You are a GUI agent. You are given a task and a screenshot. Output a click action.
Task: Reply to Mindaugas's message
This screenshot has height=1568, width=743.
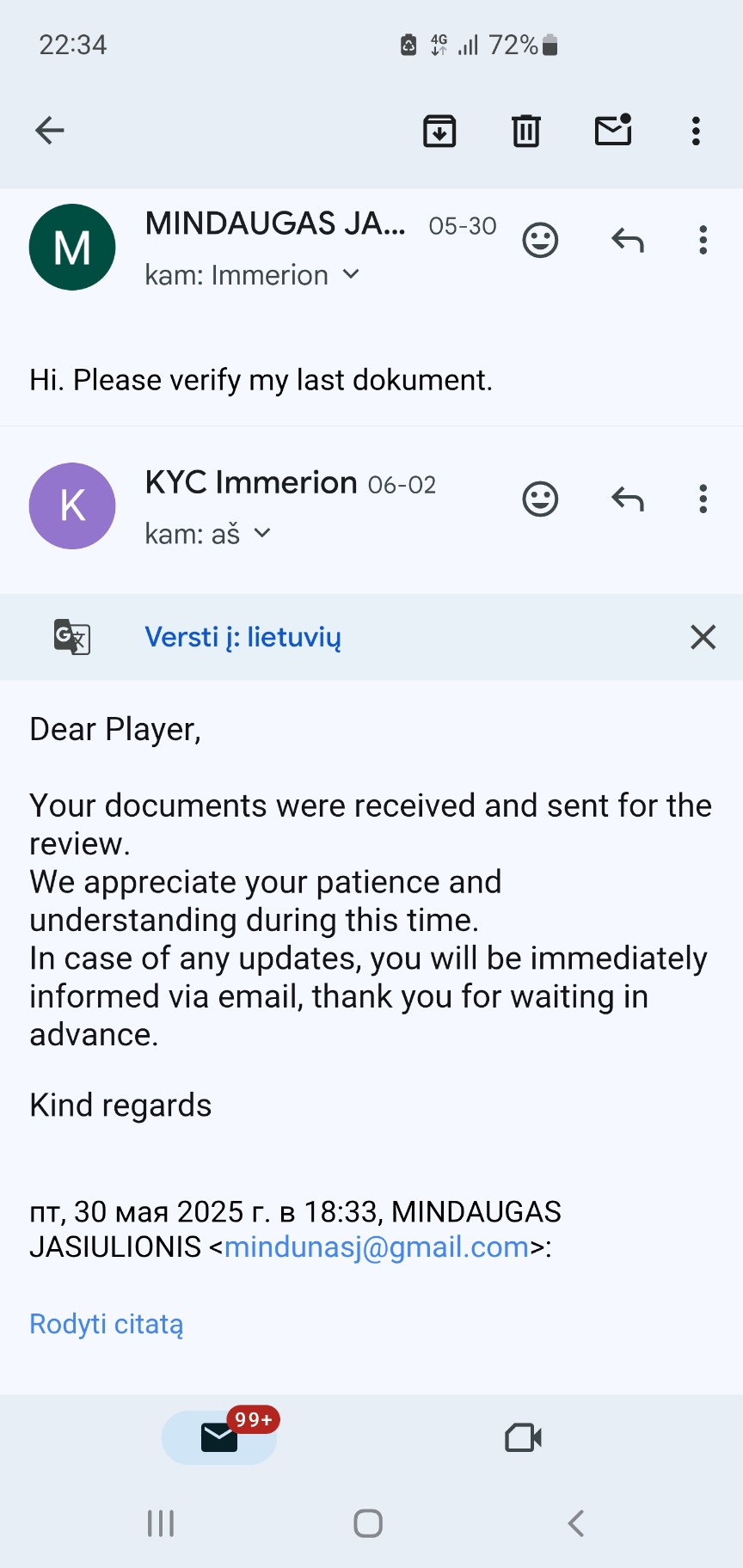pyautogui.click(x=628, y=241)
